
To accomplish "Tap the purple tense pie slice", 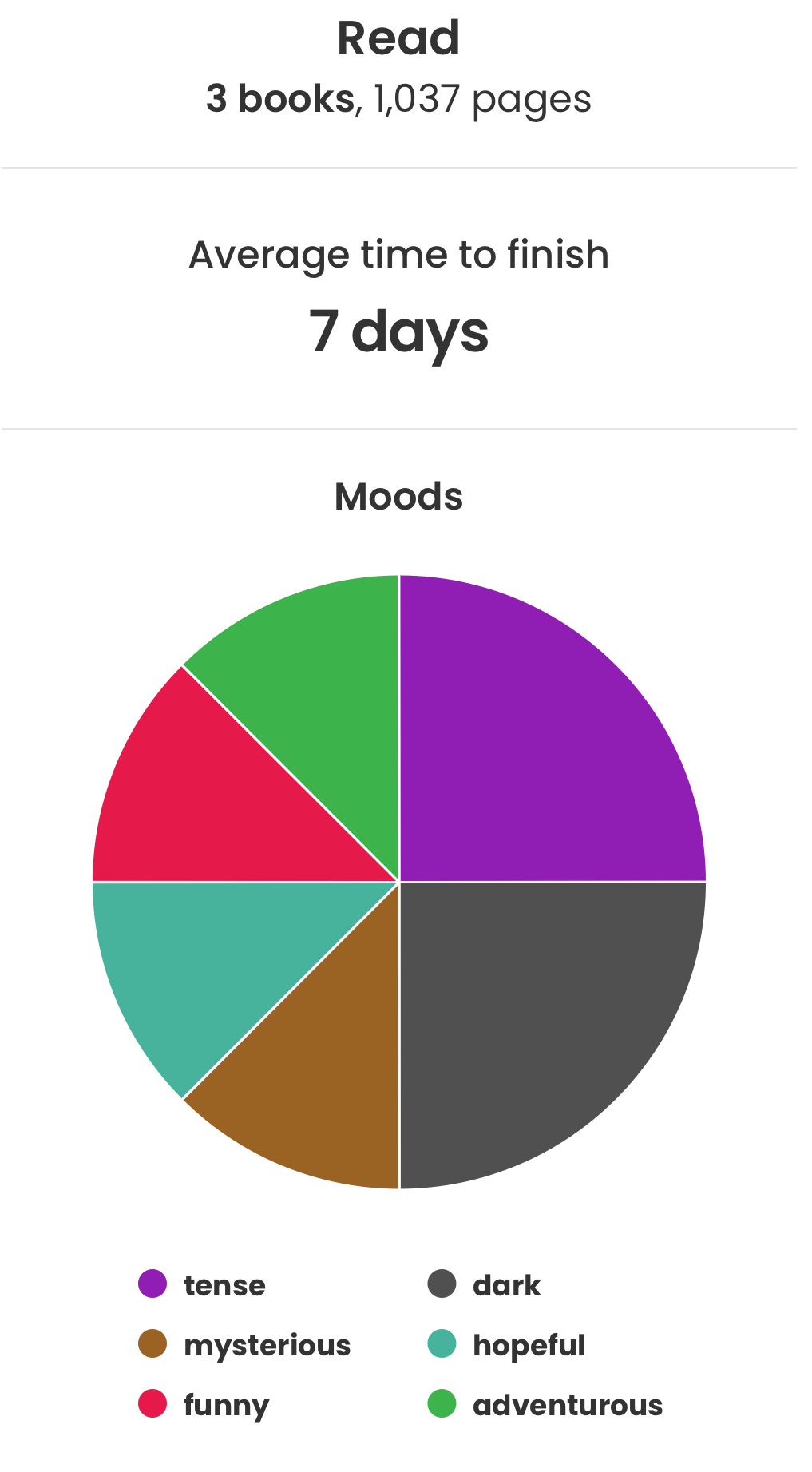I will click(x=543, y=735).
